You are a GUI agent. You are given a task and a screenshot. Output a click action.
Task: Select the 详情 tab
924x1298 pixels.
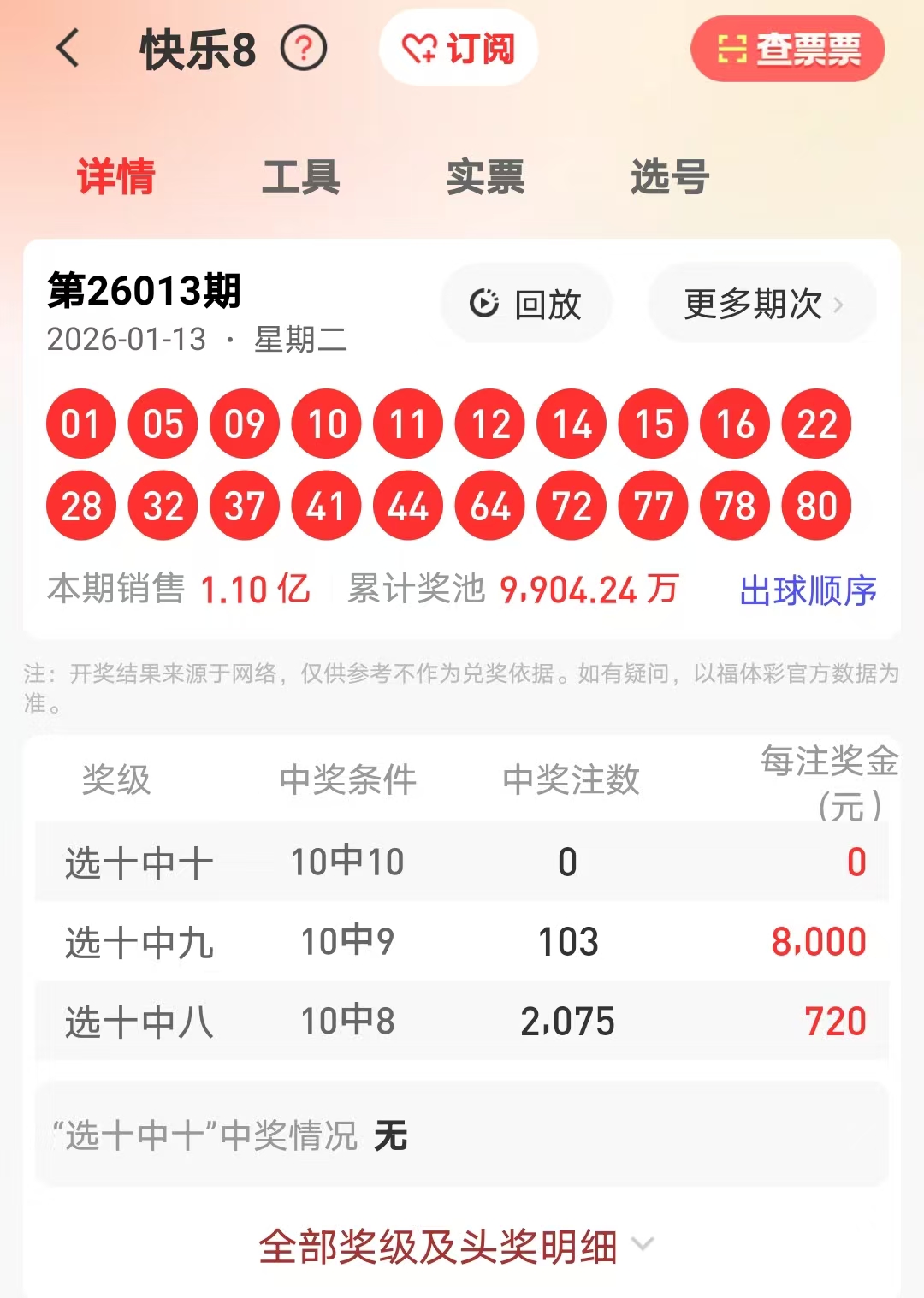coord(116,177)
